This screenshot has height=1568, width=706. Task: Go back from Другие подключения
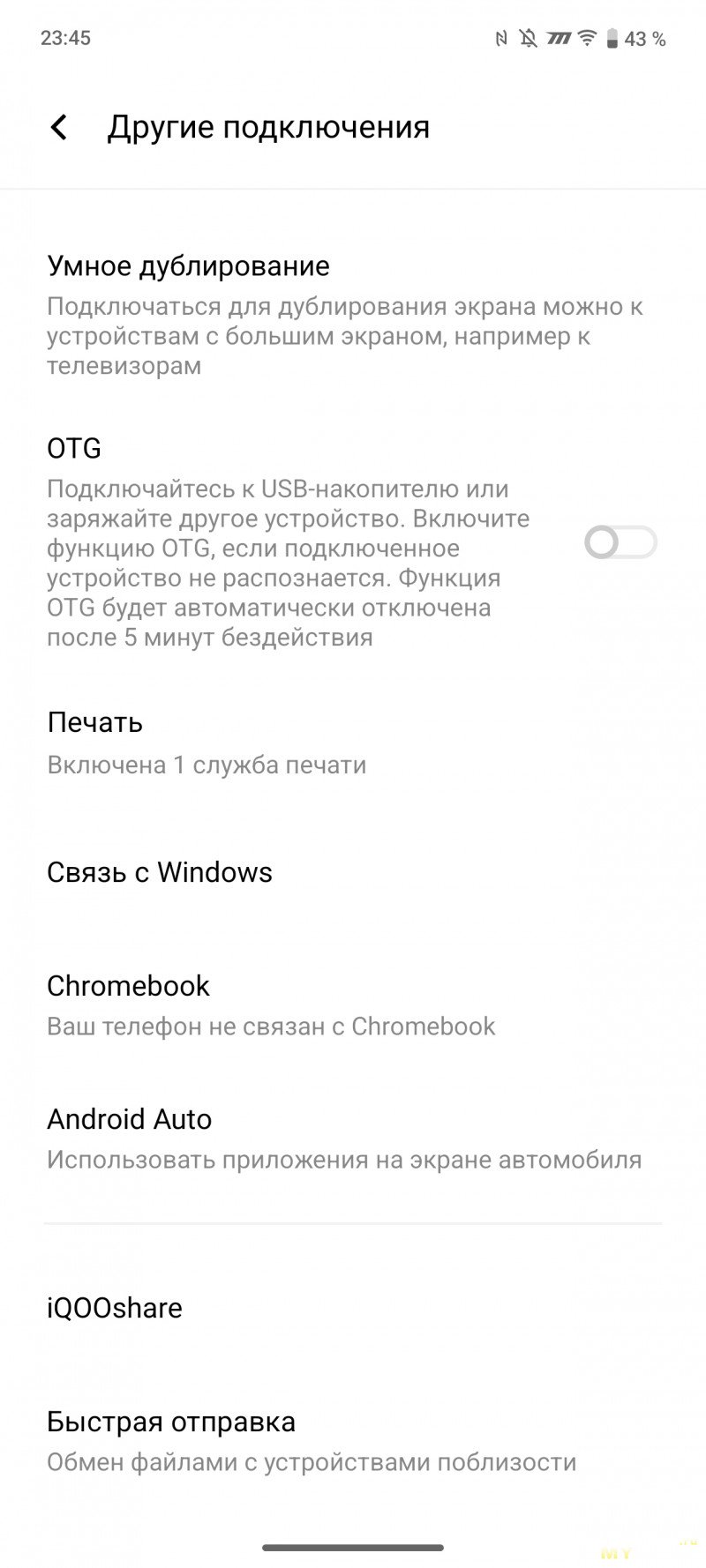tap(59, 128)
